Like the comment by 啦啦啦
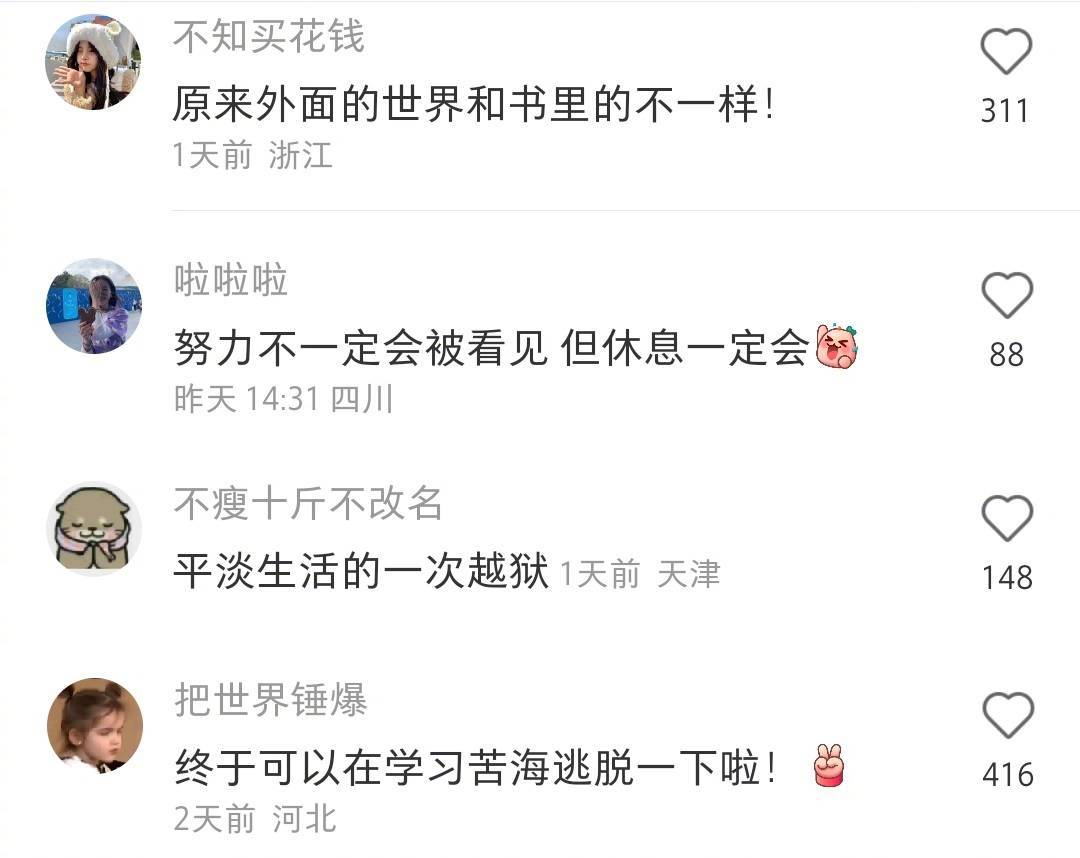 pos(1005,296)
